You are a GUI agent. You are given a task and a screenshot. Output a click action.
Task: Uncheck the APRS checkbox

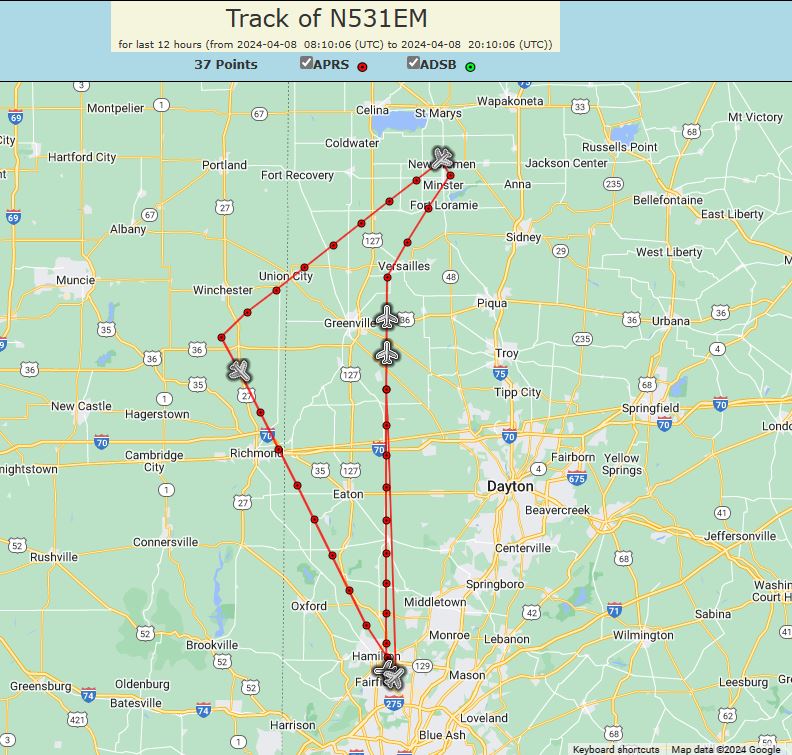307,63
